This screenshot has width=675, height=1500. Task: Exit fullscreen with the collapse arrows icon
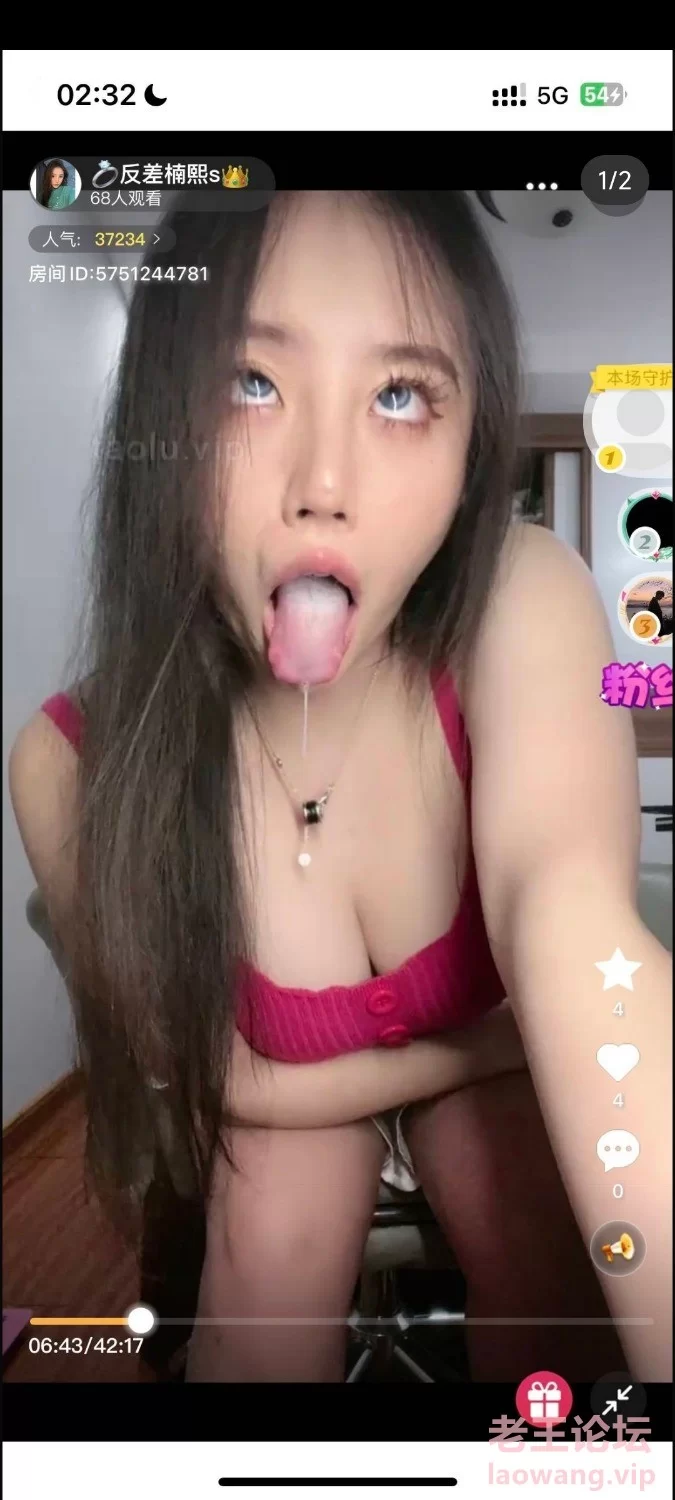point(617,1399)
